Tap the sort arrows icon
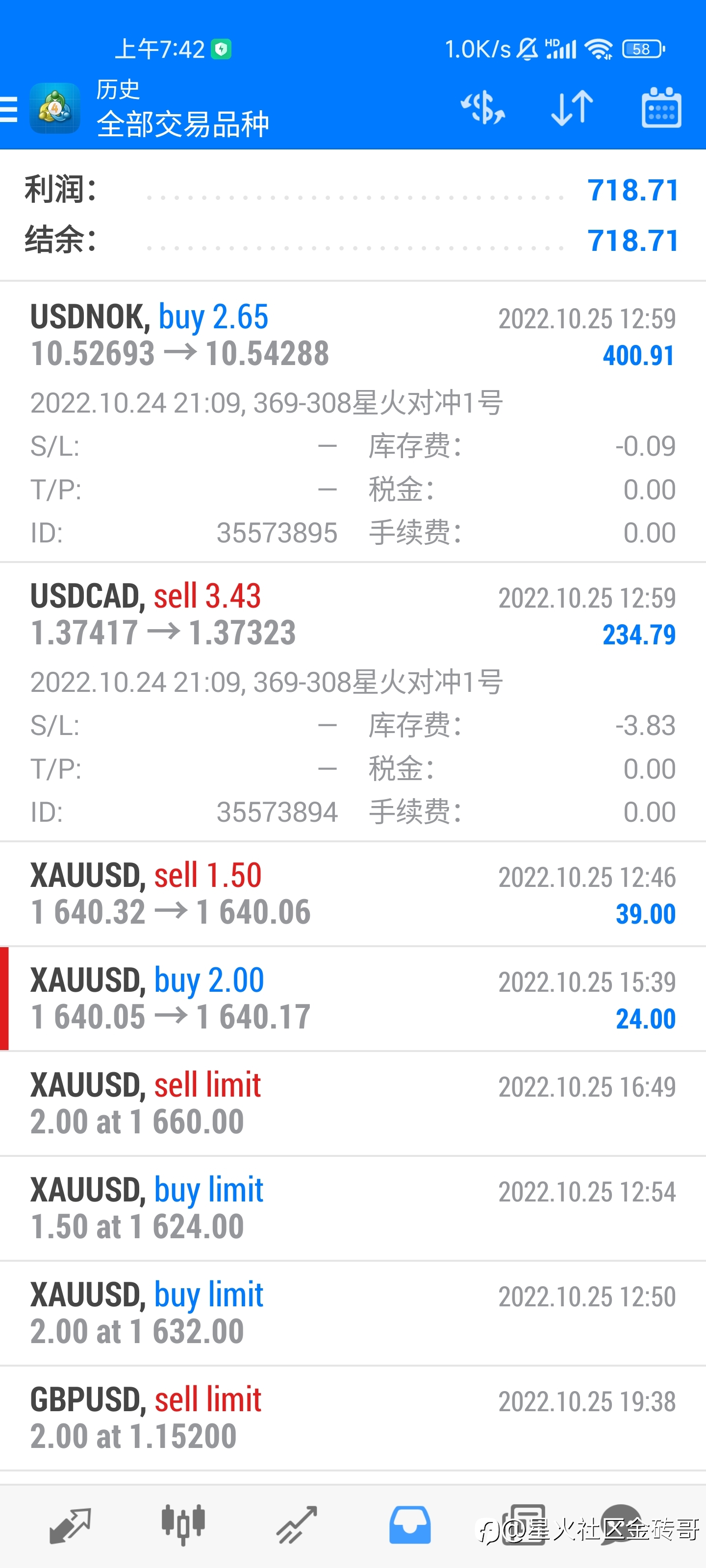The image size is (706, 1568). click(572, 109)
